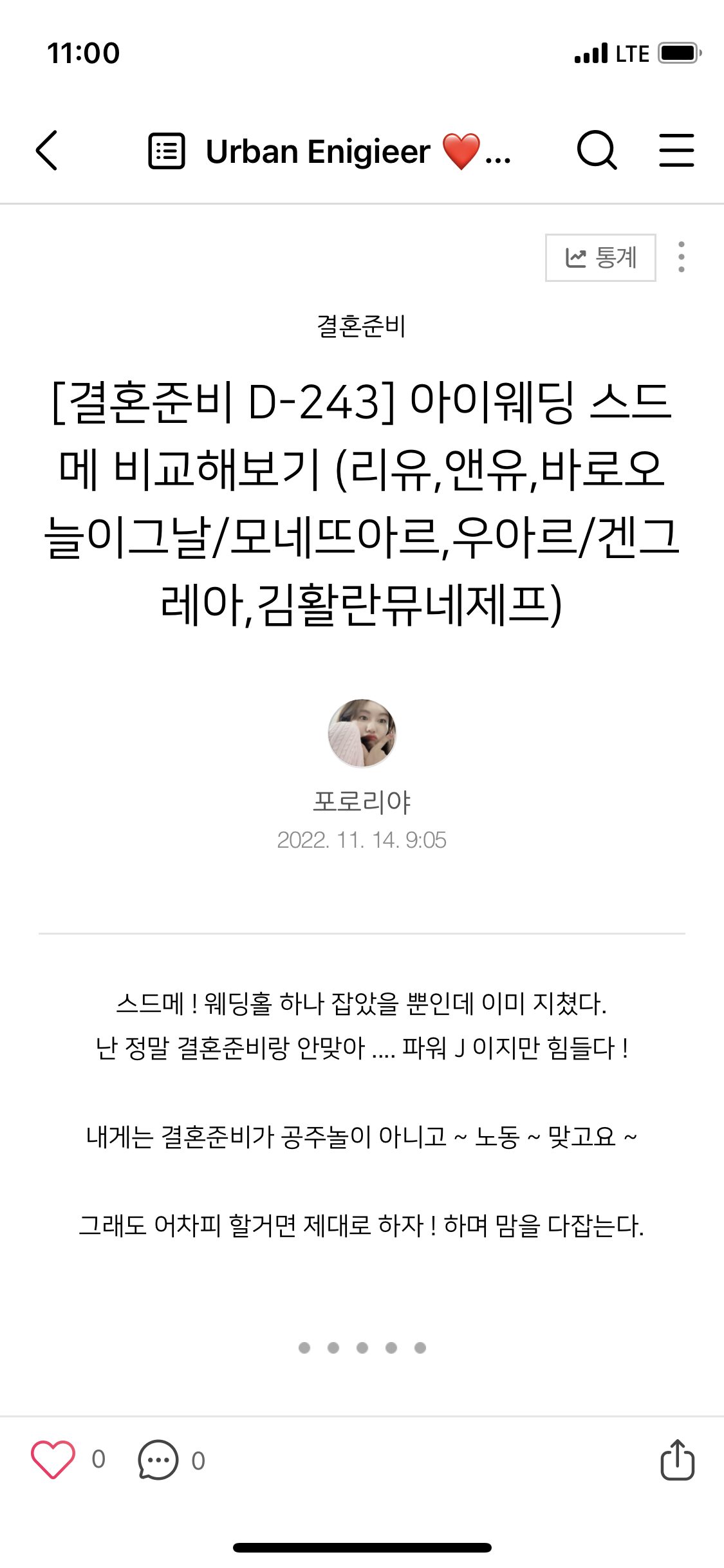Open the post's three-dot options menu
Image resolution: width=724 pixels, height=1568 pixels.
681,257
